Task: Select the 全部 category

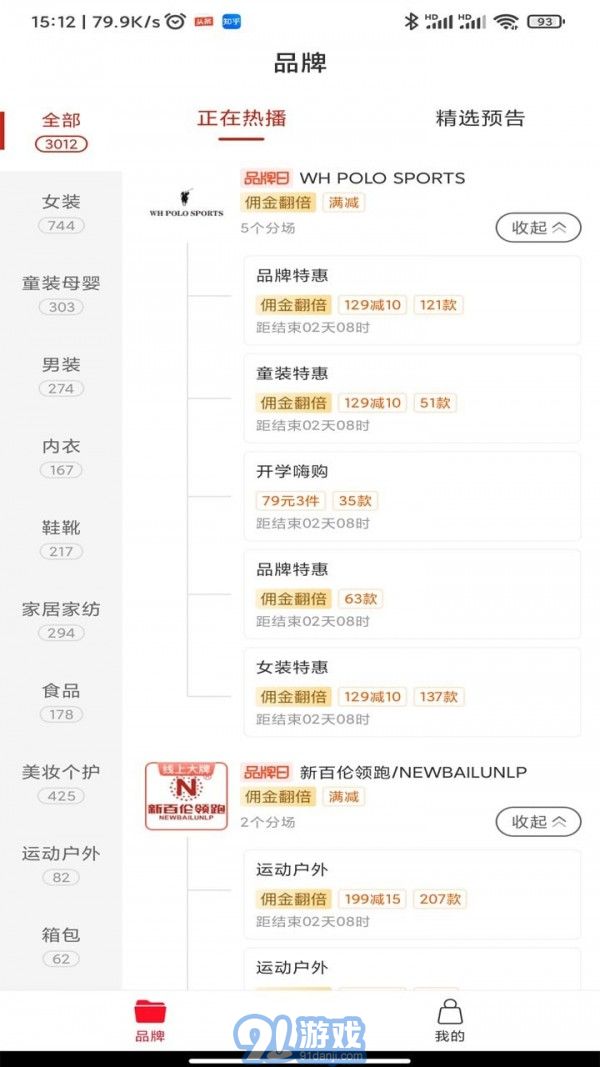Action: (61, 130)
